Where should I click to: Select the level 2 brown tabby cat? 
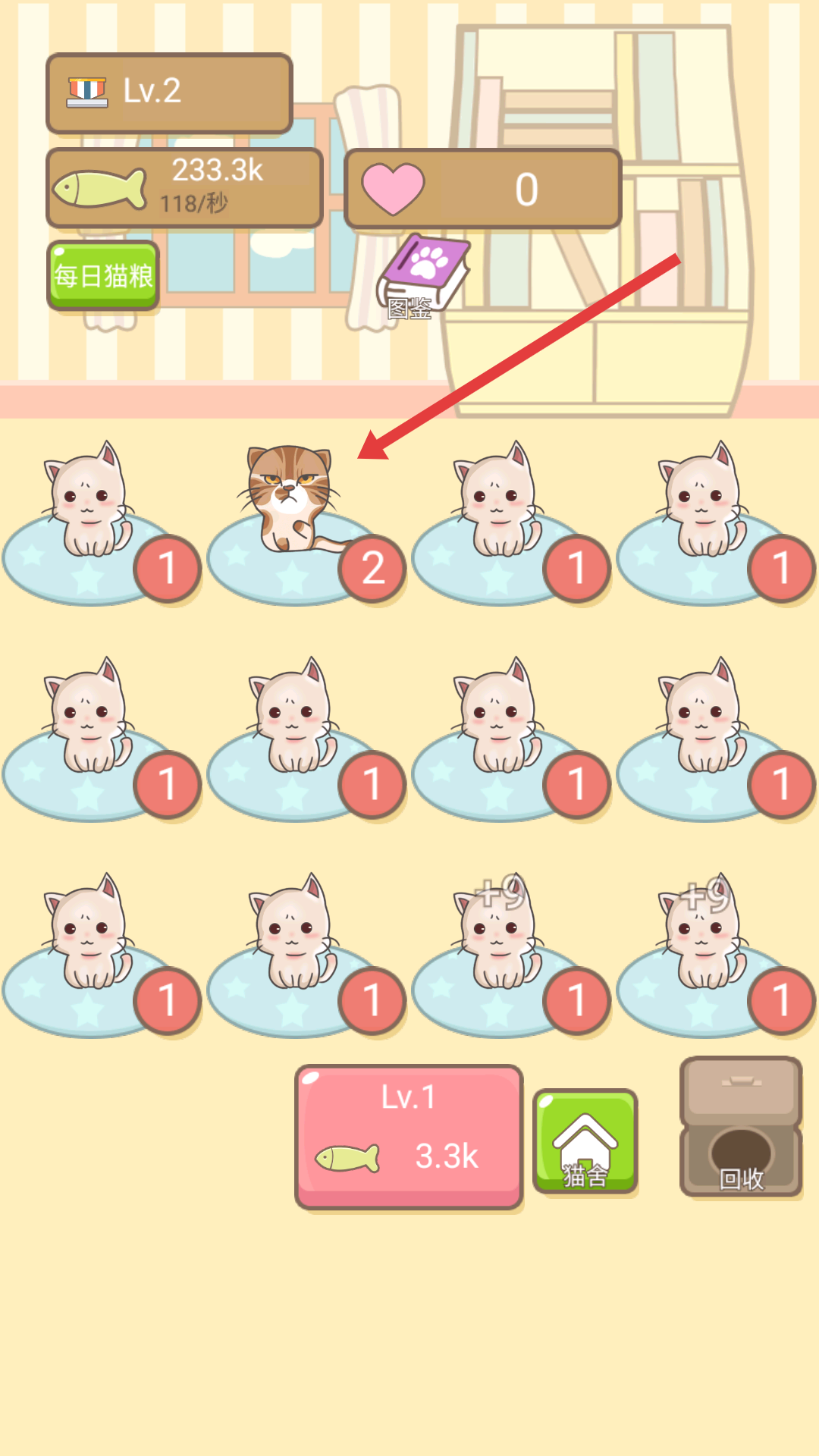pyautogui.click(x=291, y=504)
